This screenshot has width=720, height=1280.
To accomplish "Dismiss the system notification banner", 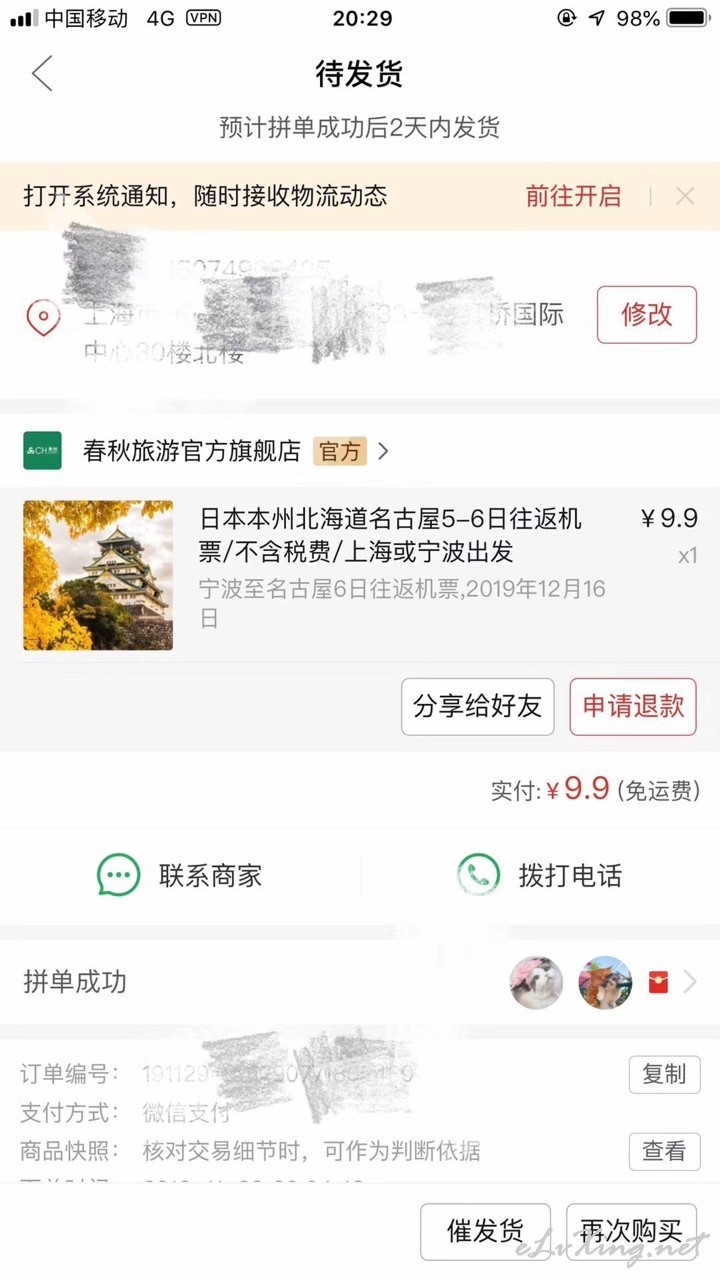I will click(685, 196).
